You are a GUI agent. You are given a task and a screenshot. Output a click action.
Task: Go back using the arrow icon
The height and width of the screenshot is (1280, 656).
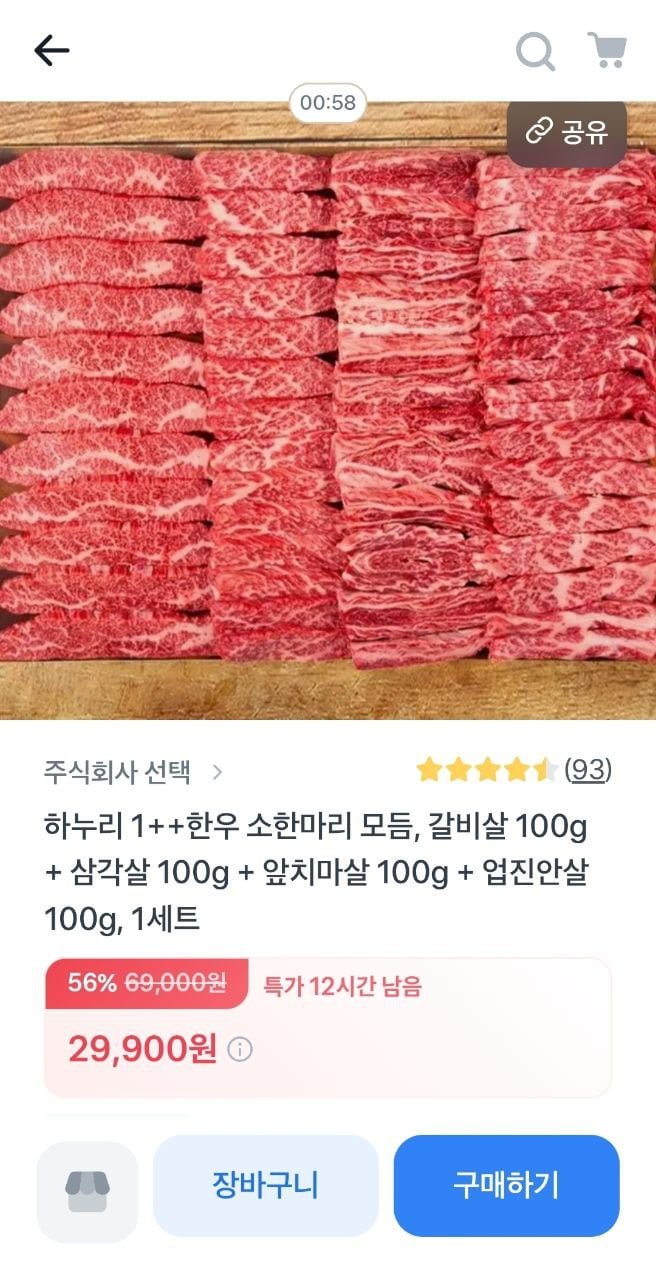pyautogui.click(x=51, y=51)
